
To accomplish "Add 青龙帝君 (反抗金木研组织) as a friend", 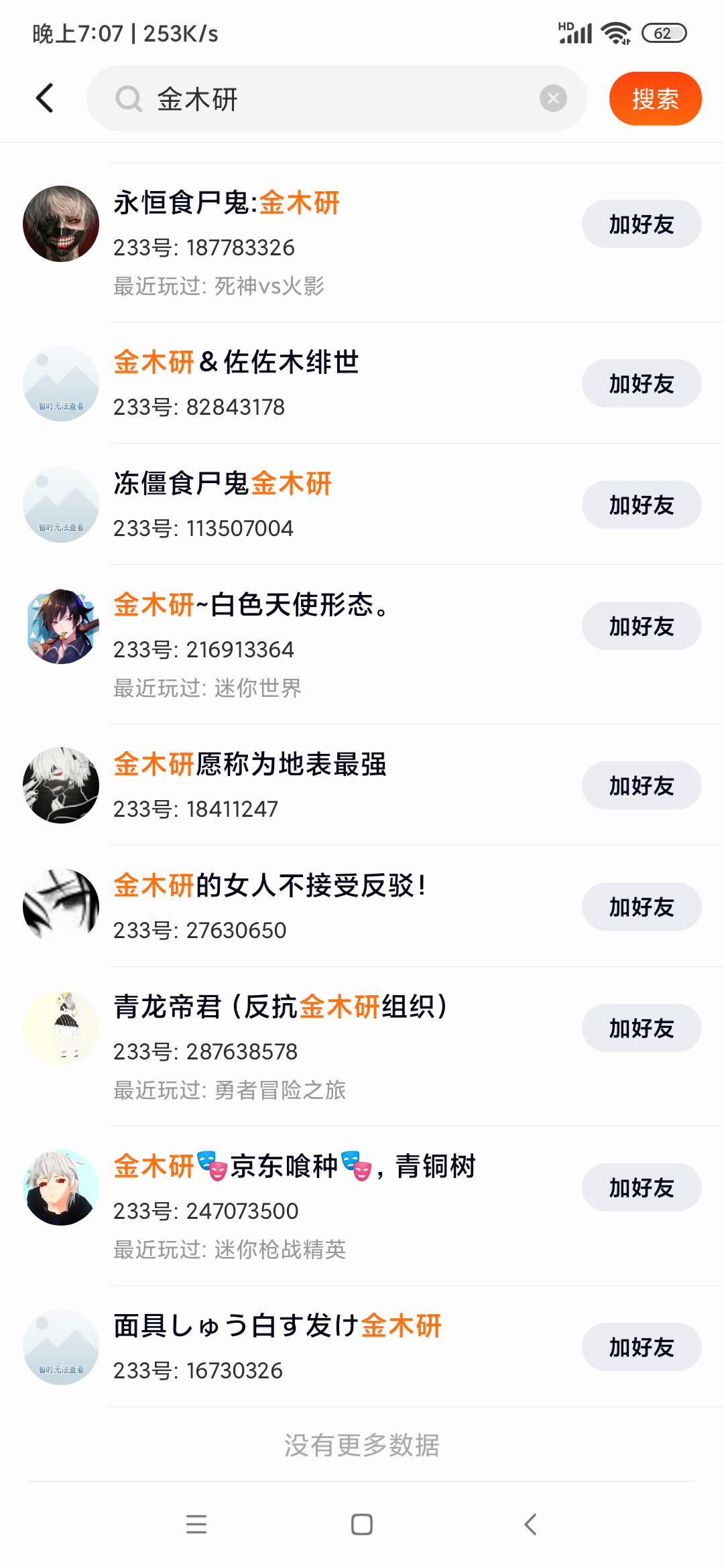I will pyautogui.click(x=641, y=1028).
